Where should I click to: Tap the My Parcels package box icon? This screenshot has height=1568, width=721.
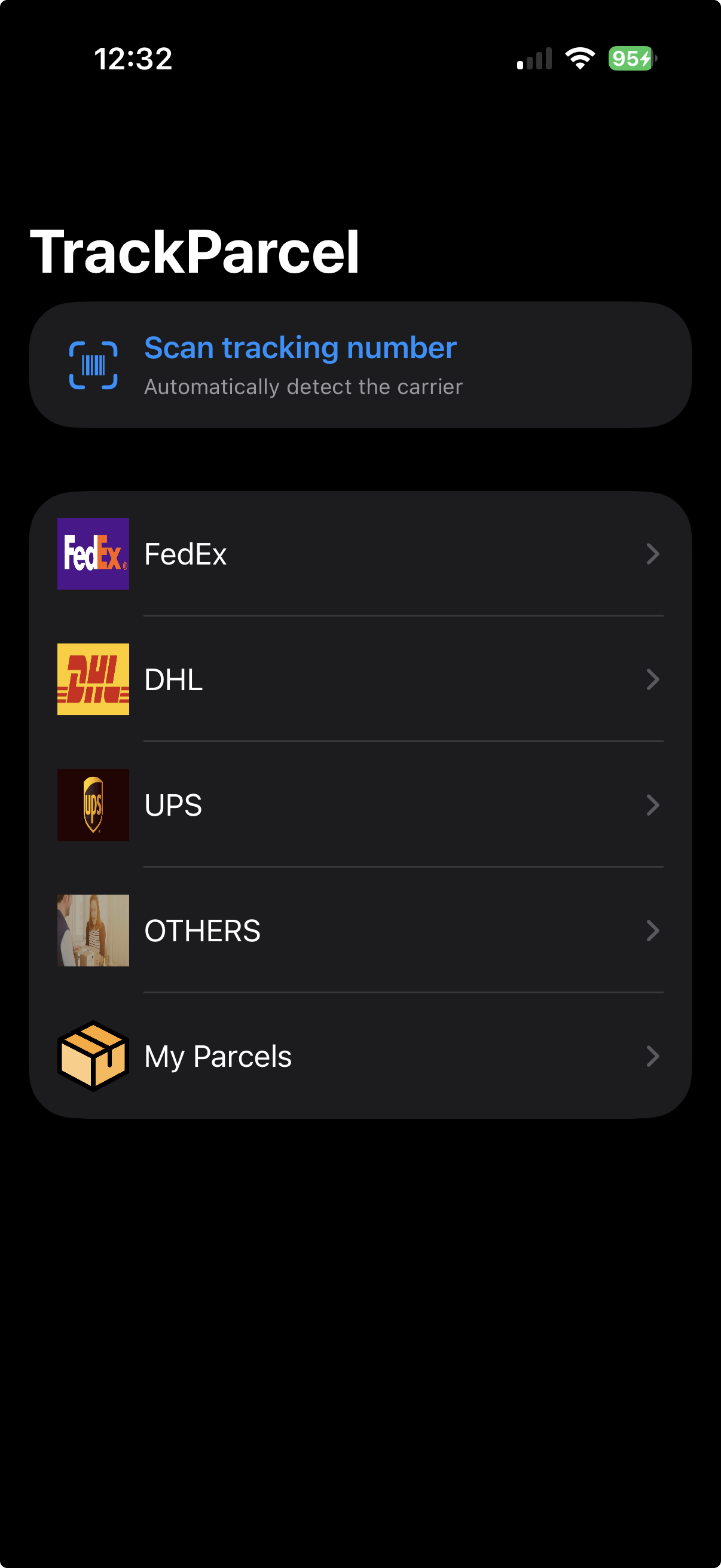pos(93,1056)
